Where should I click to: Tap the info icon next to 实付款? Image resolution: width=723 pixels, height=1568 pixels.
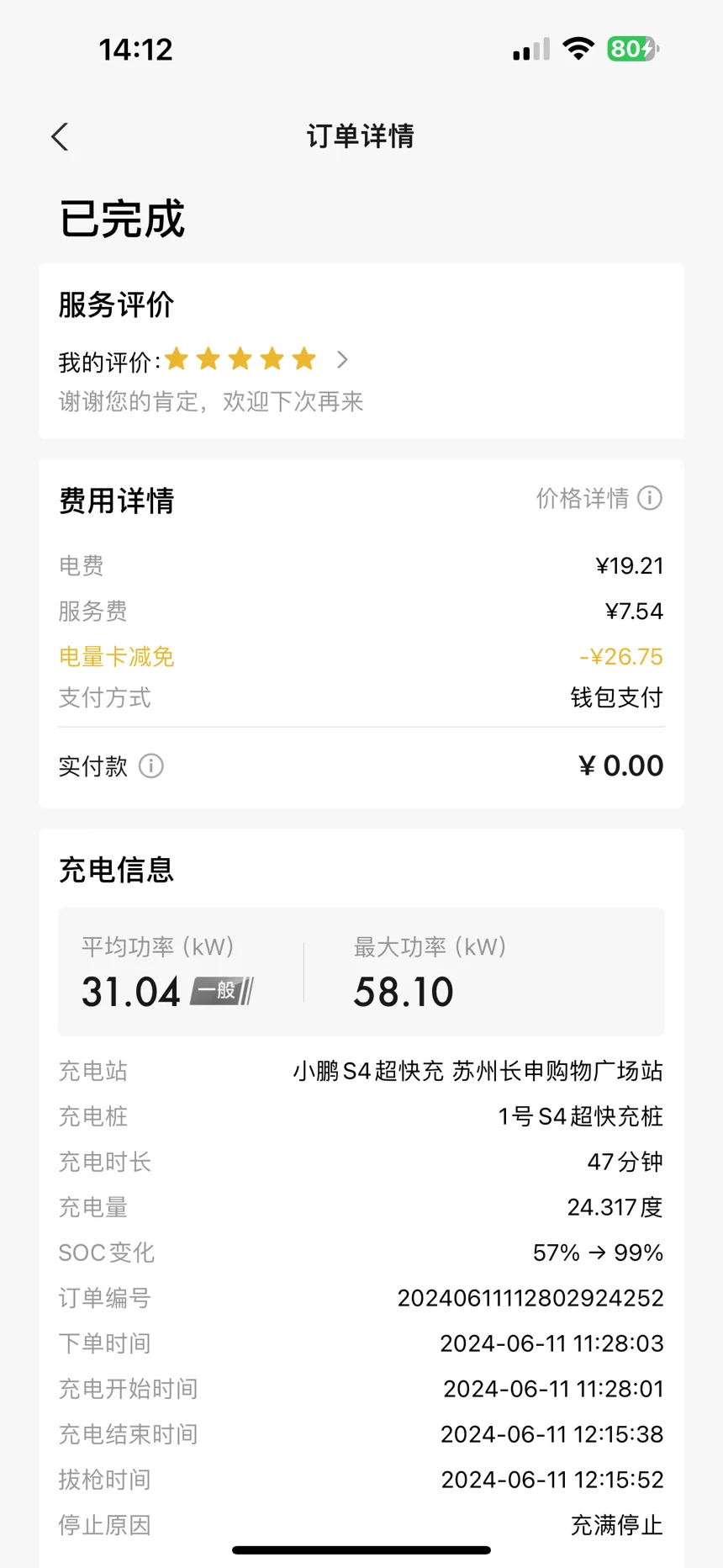151,766
